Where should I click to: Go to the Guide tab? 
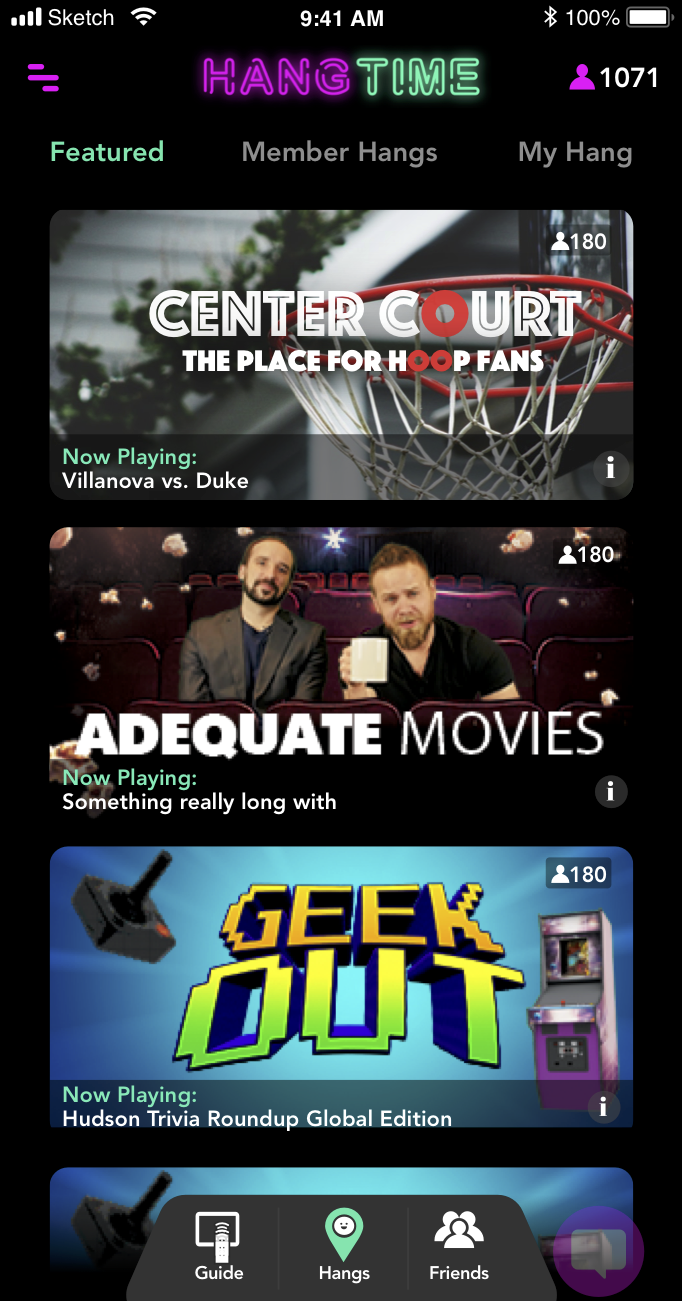[219, 1246]
